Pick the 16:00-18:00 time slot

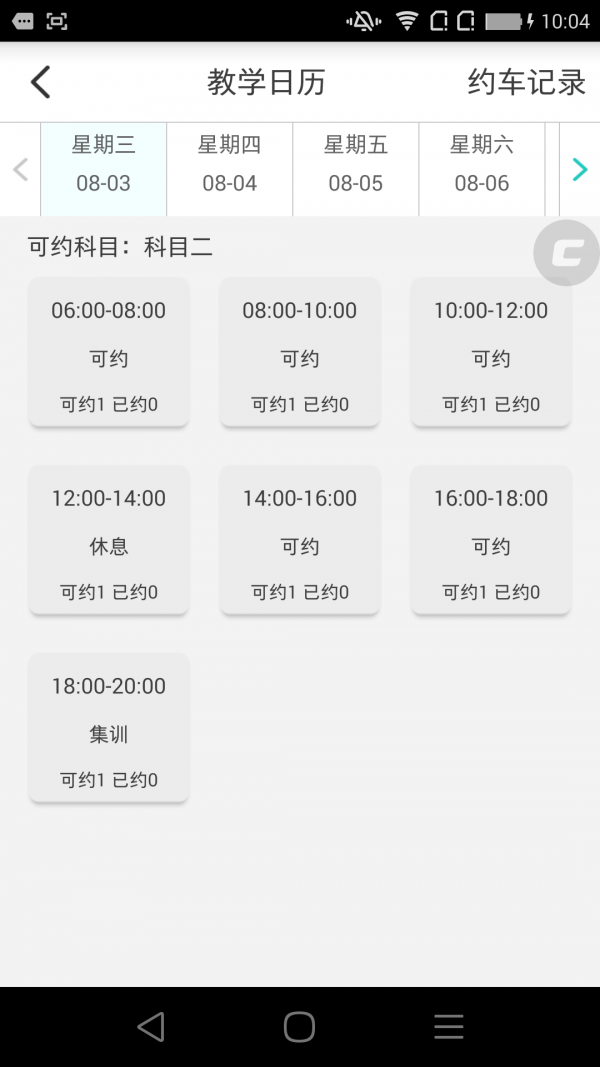[x=491, y=541]
